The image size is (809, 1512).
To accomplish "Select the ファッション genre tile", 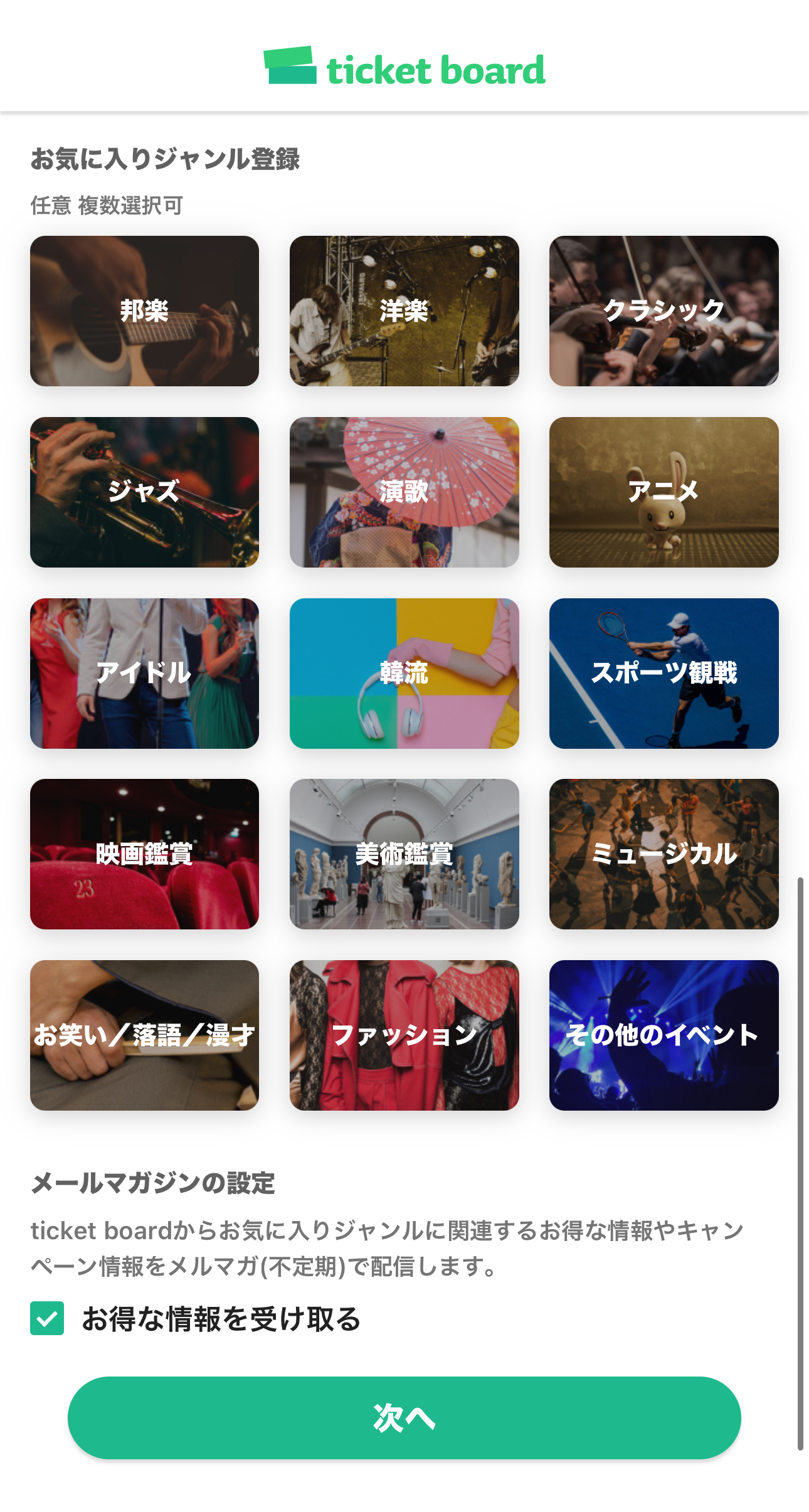I will pos(404,1035).
